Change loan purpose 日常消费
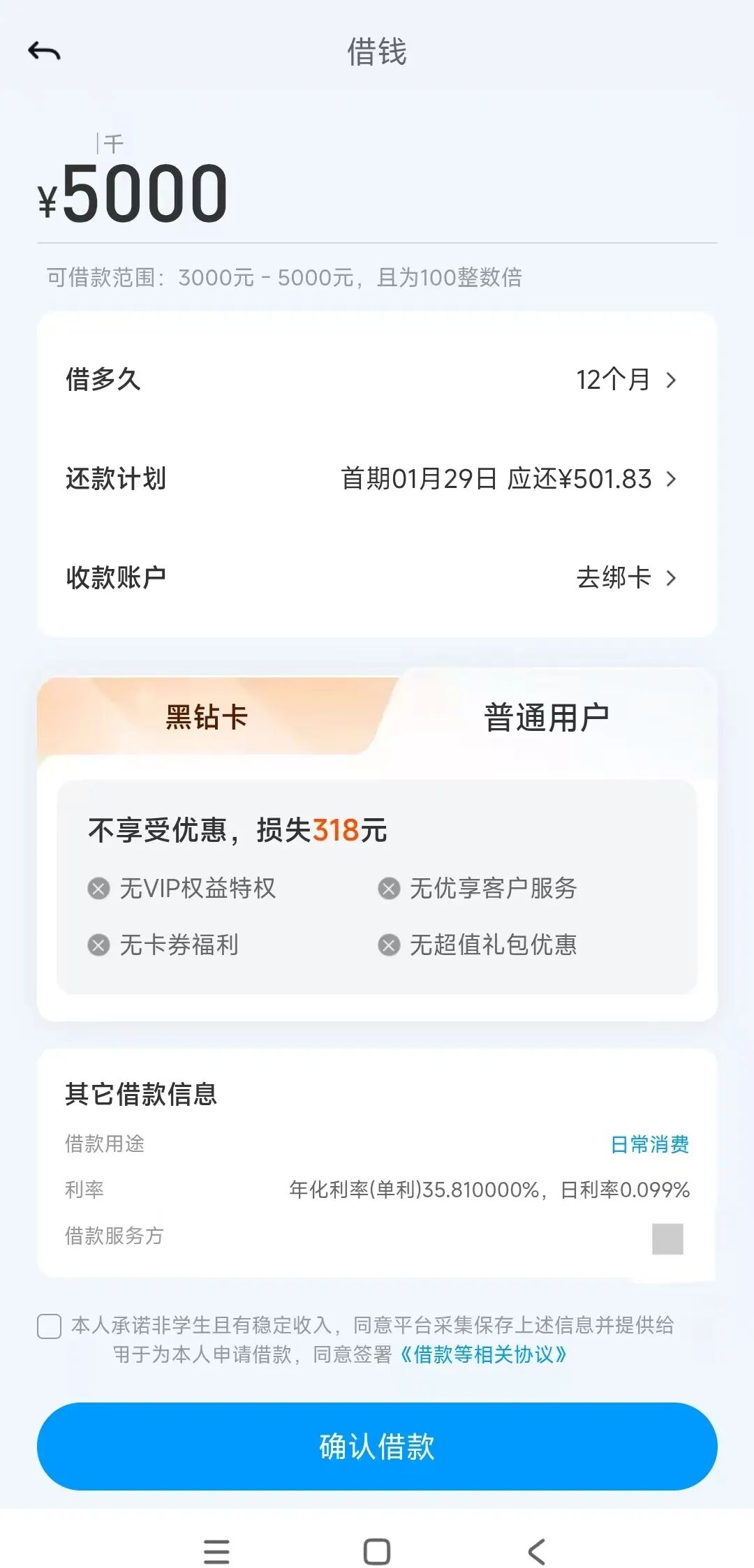The width and height of the screenshot is (754, 1568). click(x=649, y=1144)
